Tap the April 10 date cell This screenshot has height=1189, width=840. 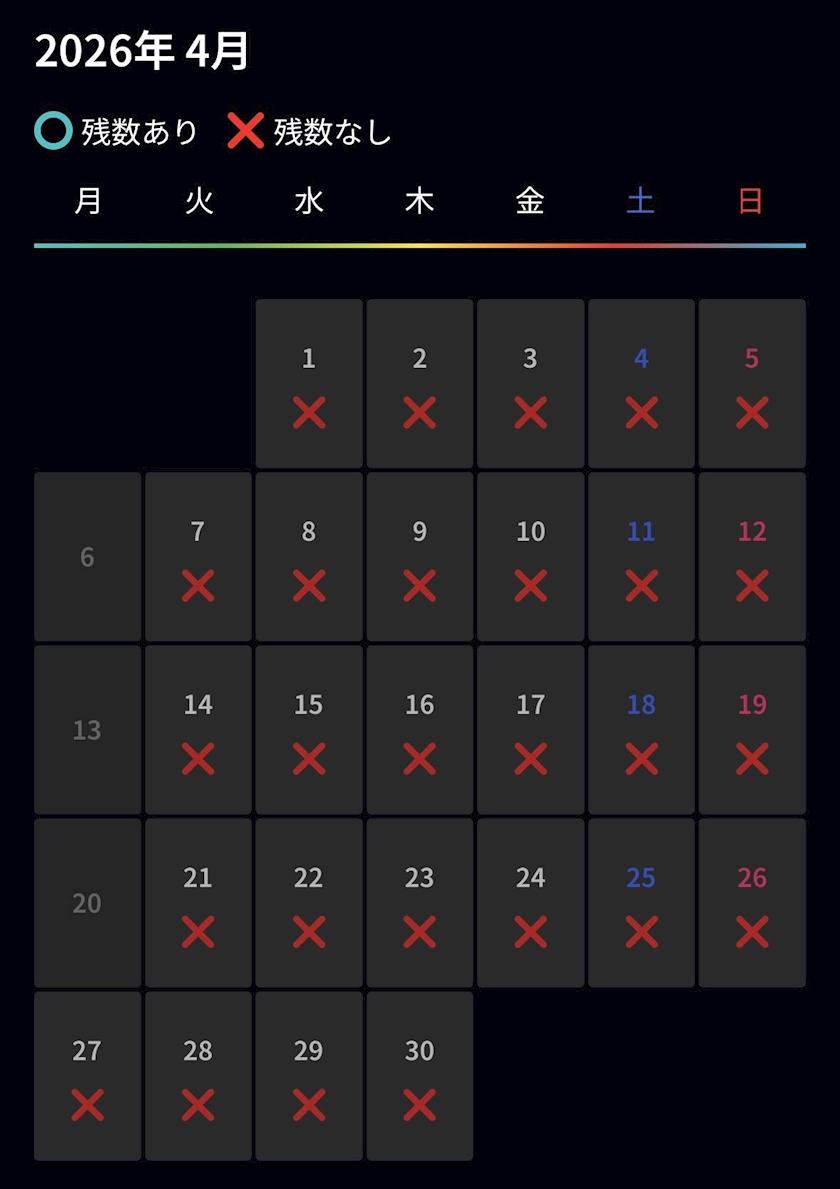[531, 557]
